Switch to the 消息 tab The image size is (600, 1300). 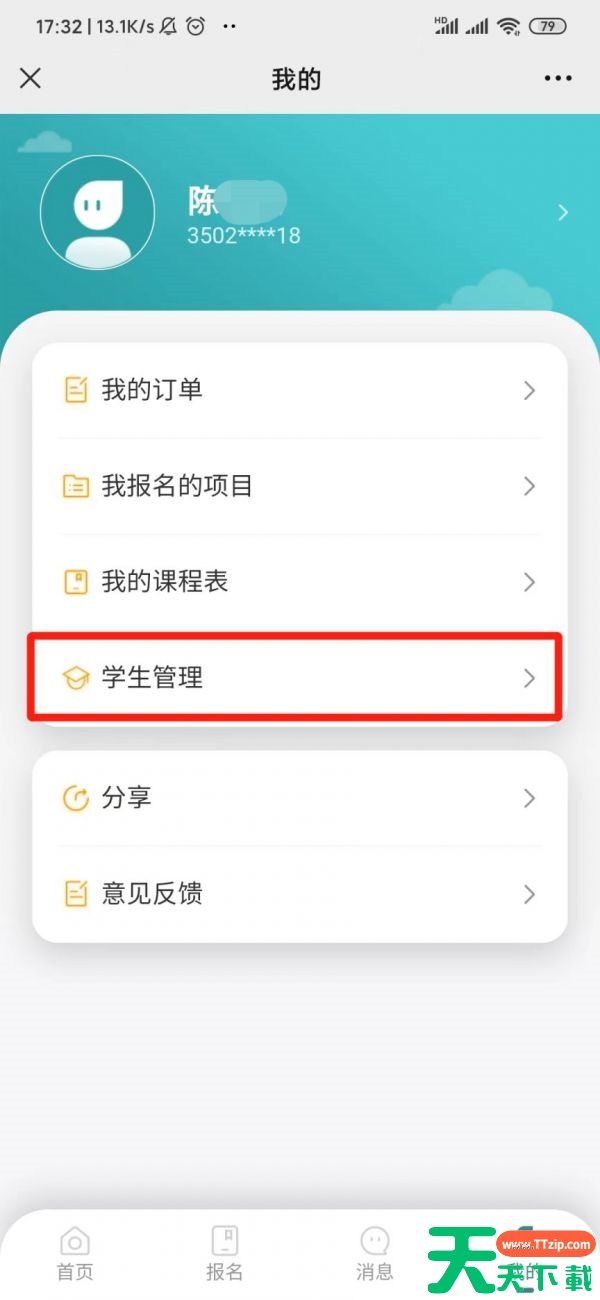tap(375, 1254)
